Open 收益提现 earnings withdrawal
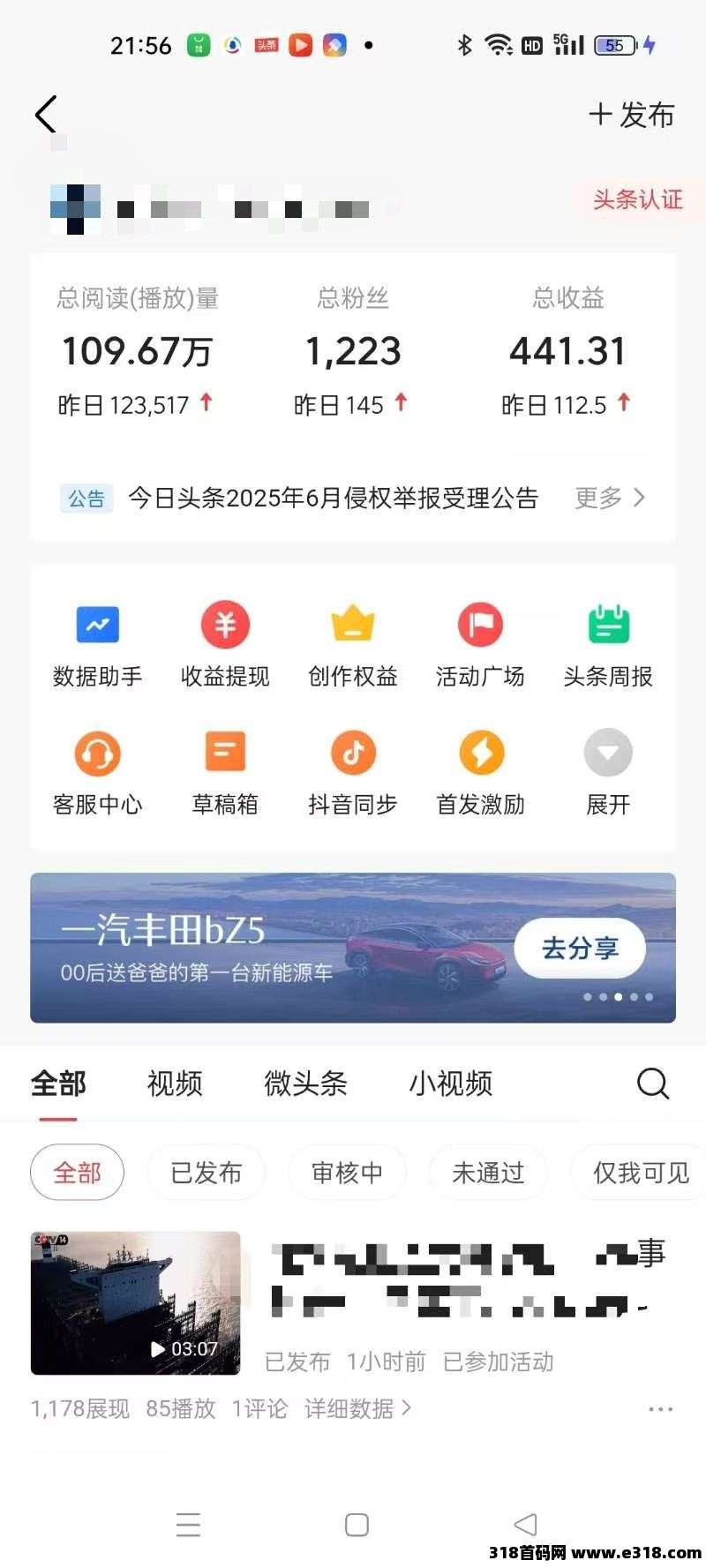The image size is (706, 1568). pos(225,643)
